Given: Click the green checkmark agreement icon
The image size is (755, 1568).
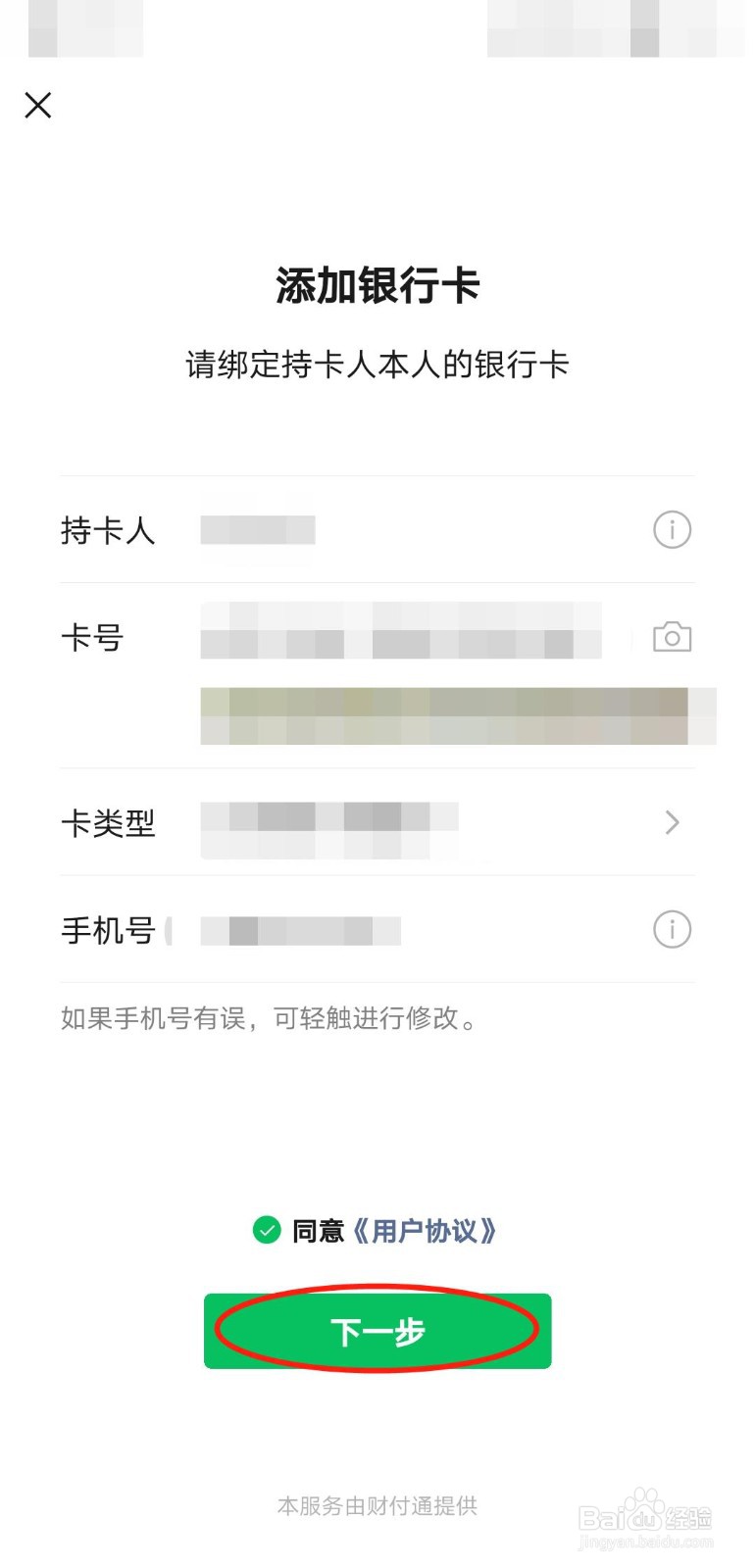Looking at the screenshot, I should (266, 1231).
